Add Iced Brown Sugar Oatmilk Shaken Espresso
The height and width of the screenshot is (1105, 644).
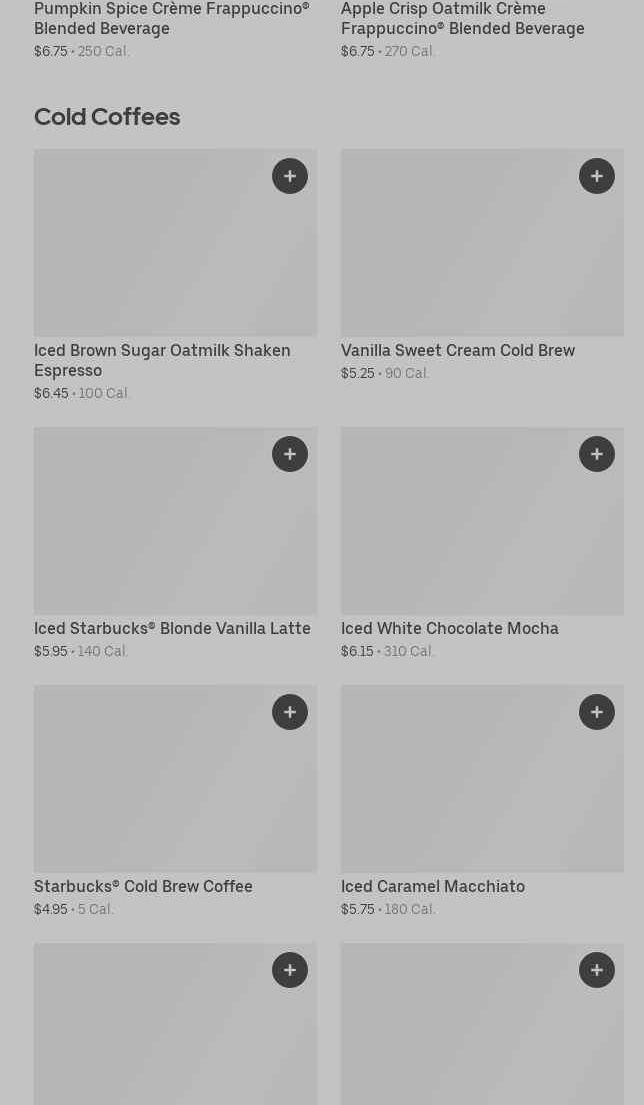pos(290,176)
